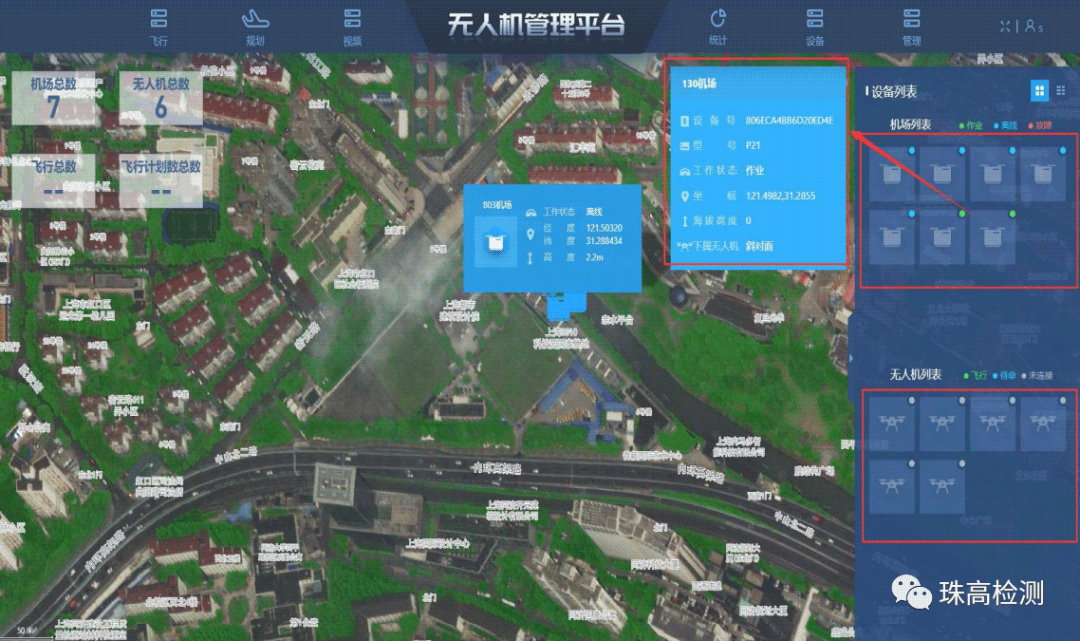
Task: Toggle fullscreen mode icon
Action: [x=1007, y=27]
